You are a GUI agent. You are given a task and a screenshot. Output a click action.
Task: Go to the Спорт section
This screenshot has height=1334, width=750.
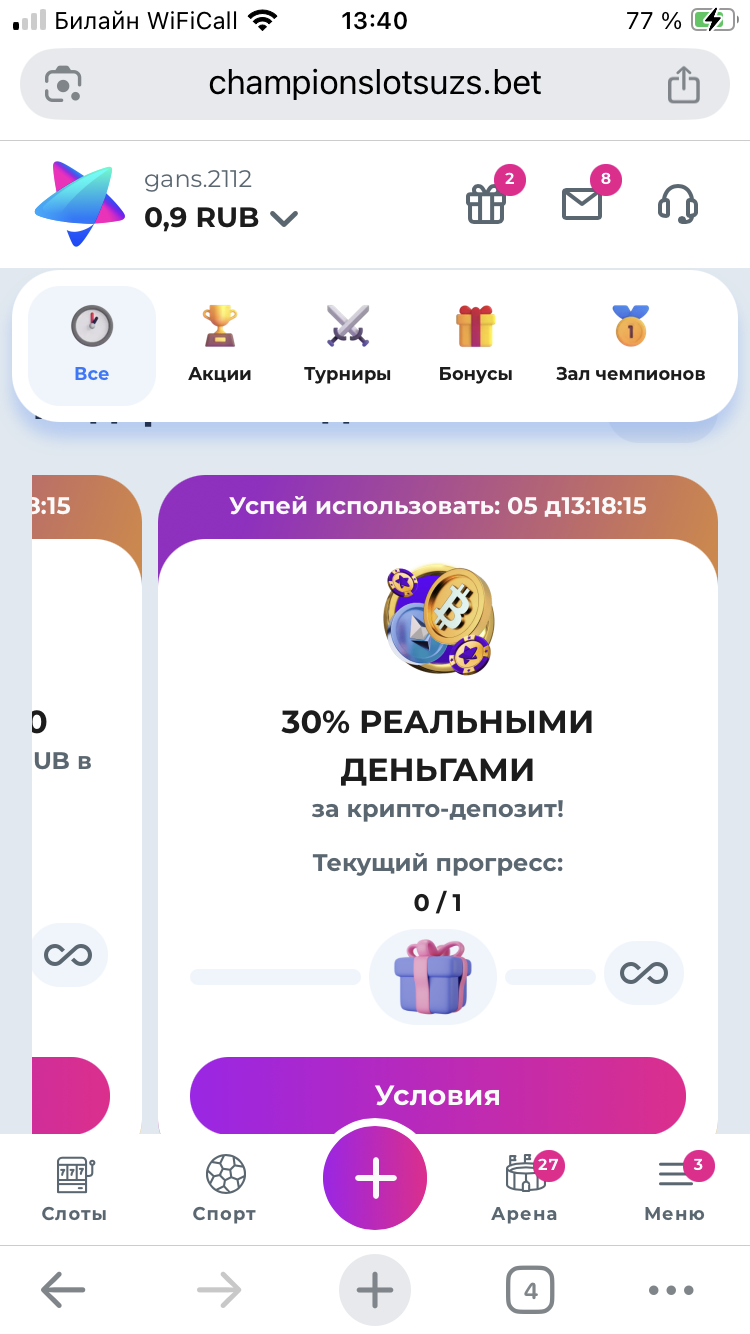[224, 1188]
